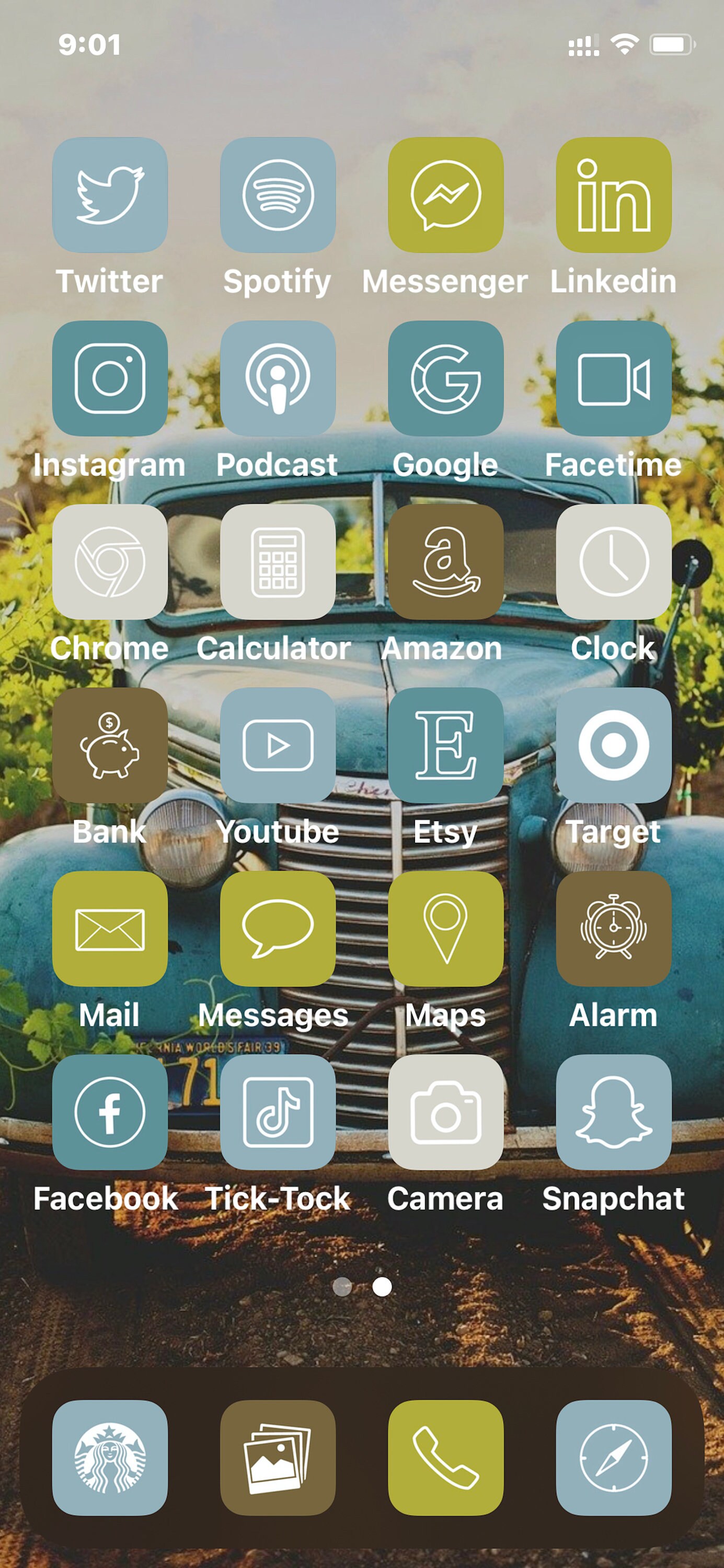Tap the phone icon in the dock
The width and height of the screenshot is (724, 1568).
pyautogui.click(x=446, y=1458)
